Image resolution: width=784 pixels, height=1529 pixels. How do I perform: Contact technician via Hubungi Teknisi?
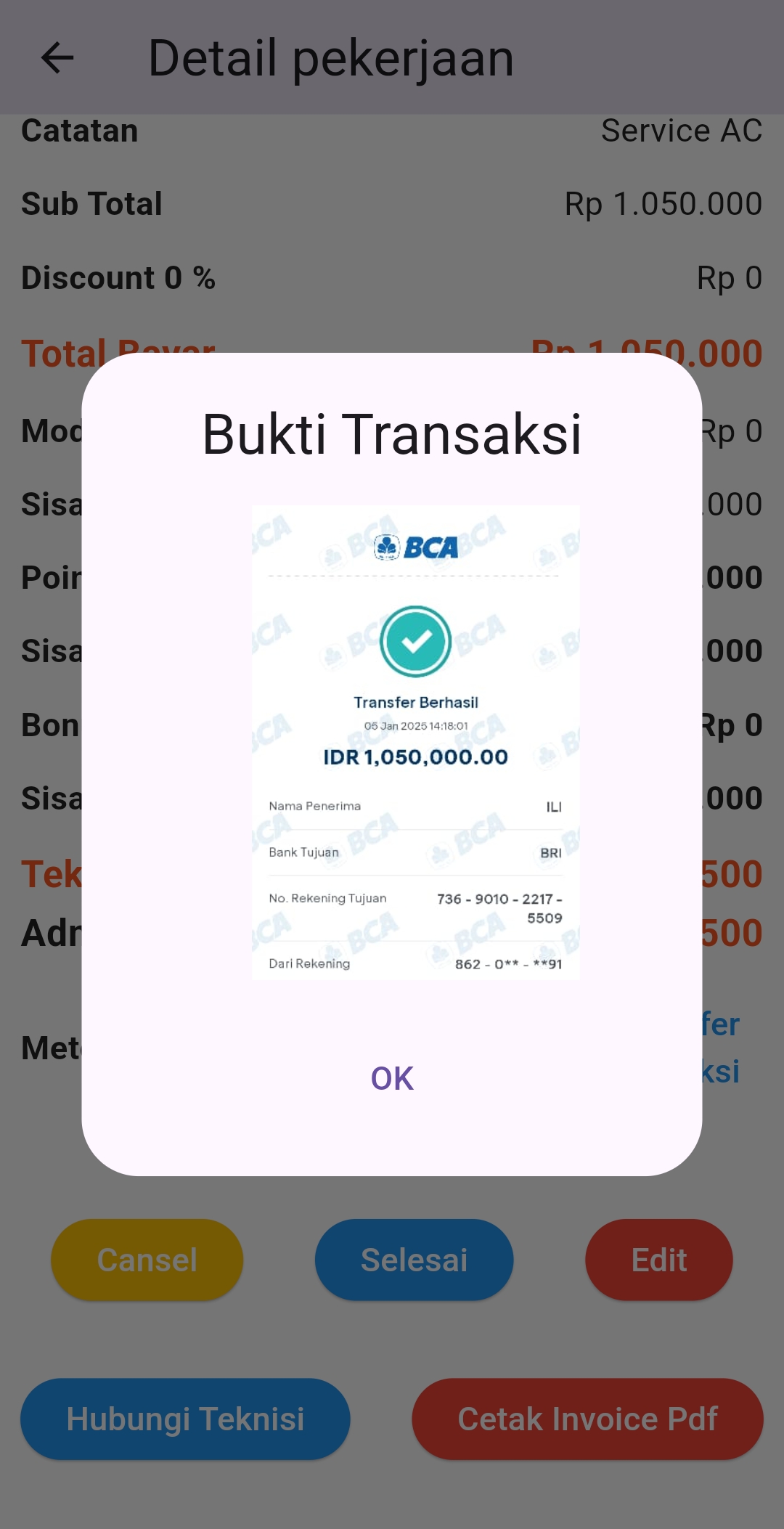tap(185, 1419)
